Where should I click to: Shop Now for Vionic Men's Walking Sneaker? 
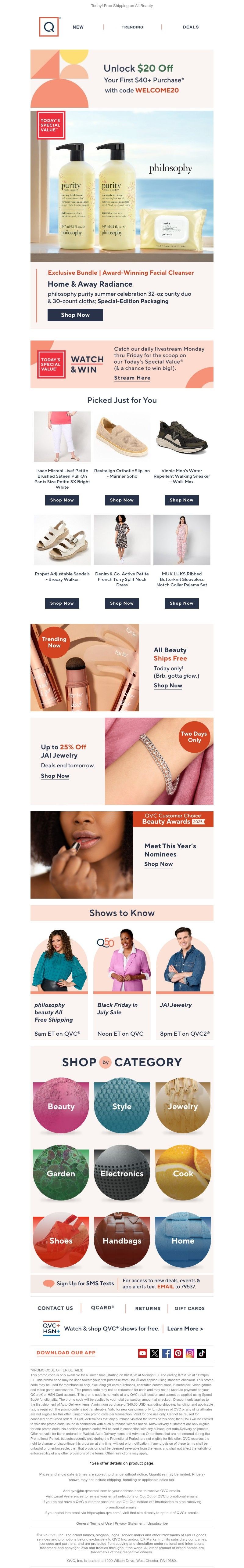181,500
